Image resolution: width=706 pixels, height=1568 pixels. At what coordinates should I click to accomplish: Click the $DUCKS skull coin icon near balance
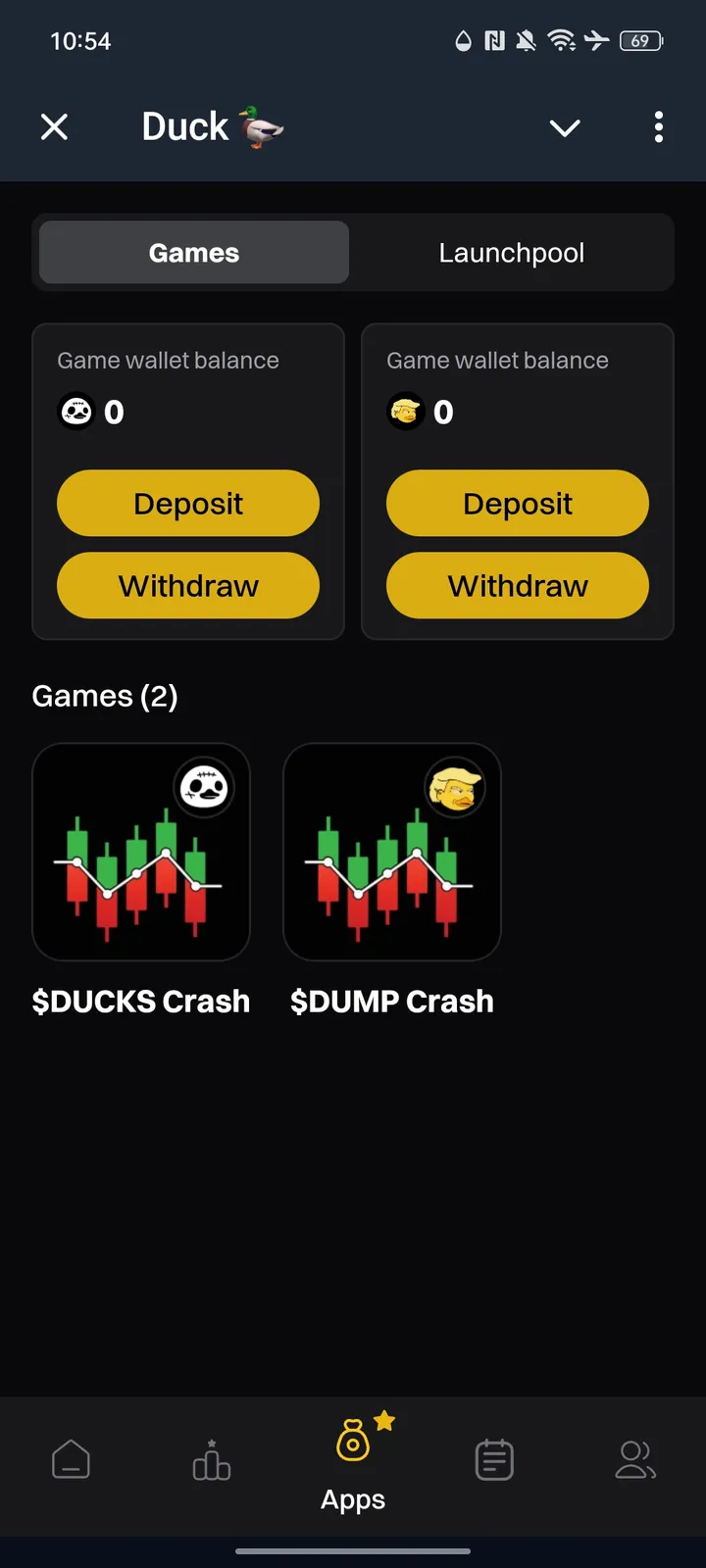(x=76, y=412)
